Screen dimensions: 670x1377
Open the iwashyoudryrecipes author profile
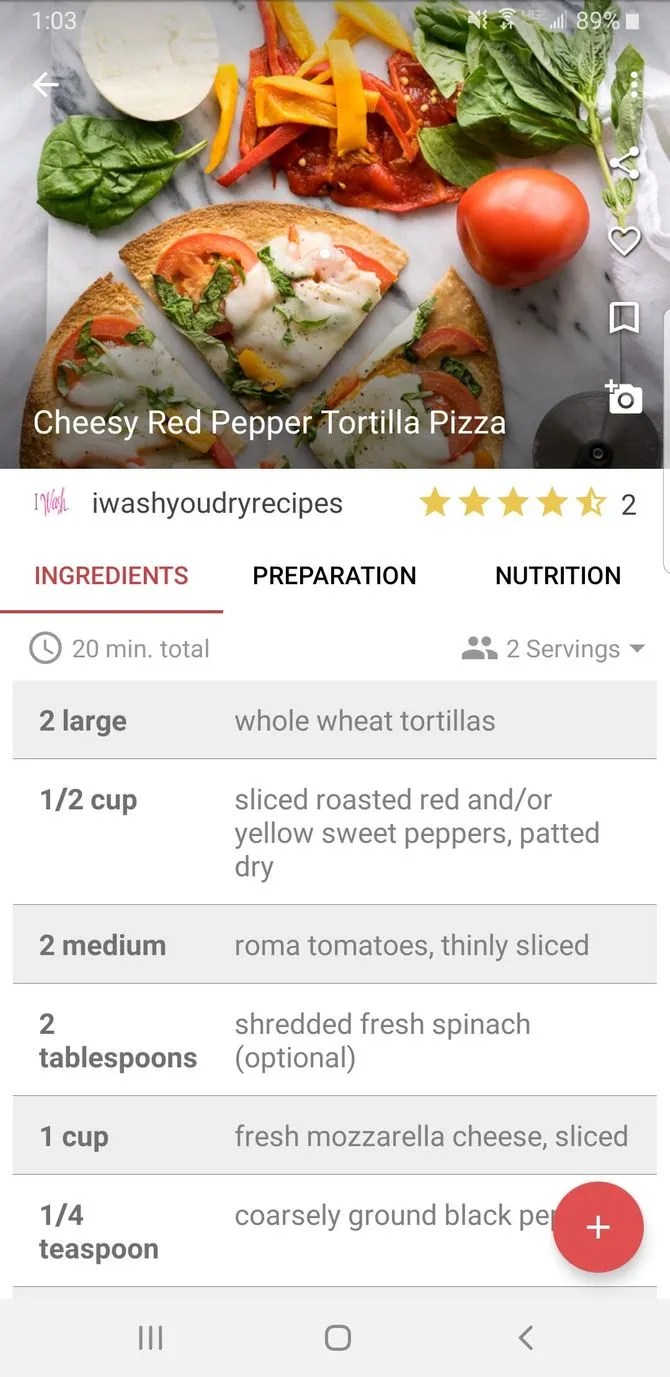pyautogui.click(x=216, y=503)
